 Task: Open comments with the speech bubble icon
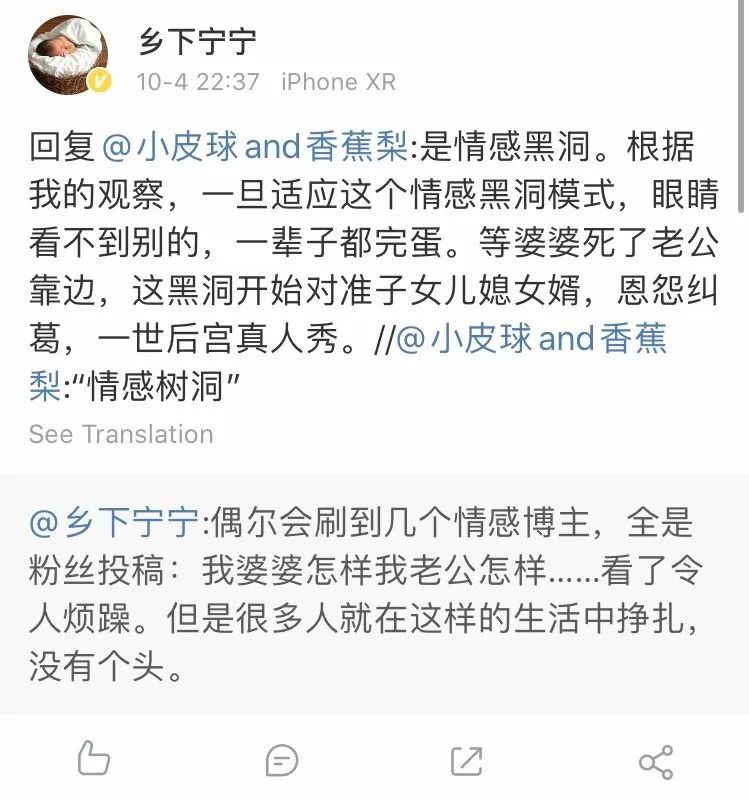click(x=282, y=761)
